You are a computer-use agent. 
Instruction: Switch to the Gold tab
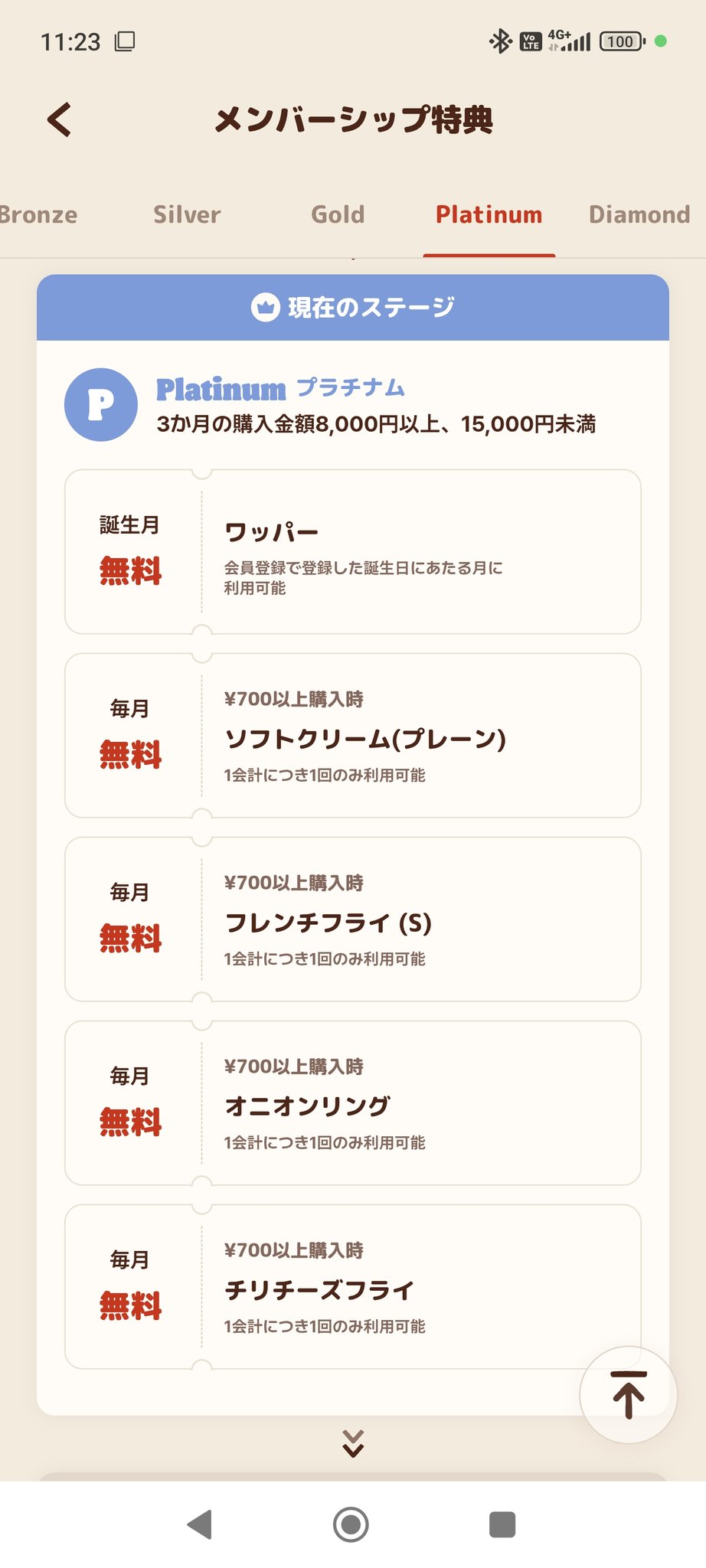pos(338,214)
